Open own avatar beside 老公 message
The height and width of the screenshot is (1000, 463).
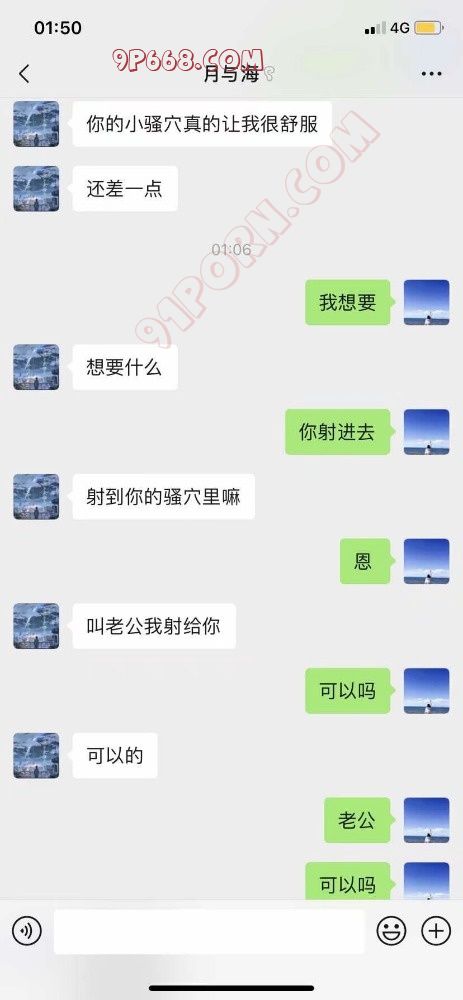[x=427, y=820]
